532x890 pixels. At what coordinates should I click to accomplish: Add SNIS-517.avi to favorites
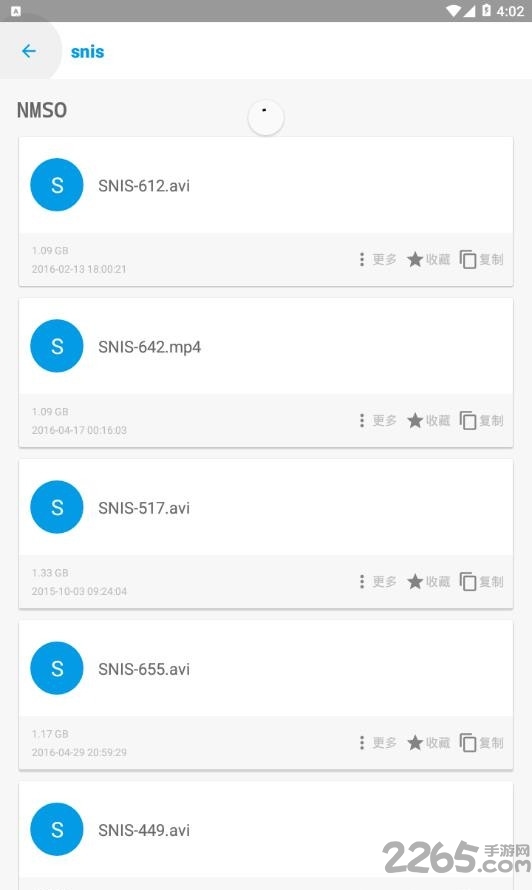coord(429,582)
